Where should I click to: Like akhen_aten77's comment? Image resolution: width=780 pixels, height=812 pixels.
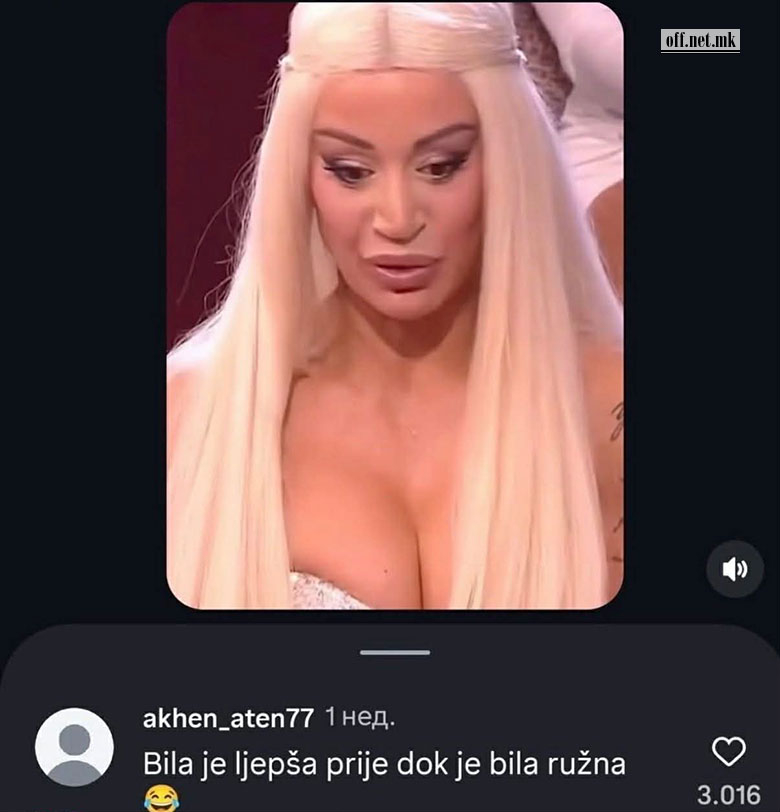tap(728, 752)
